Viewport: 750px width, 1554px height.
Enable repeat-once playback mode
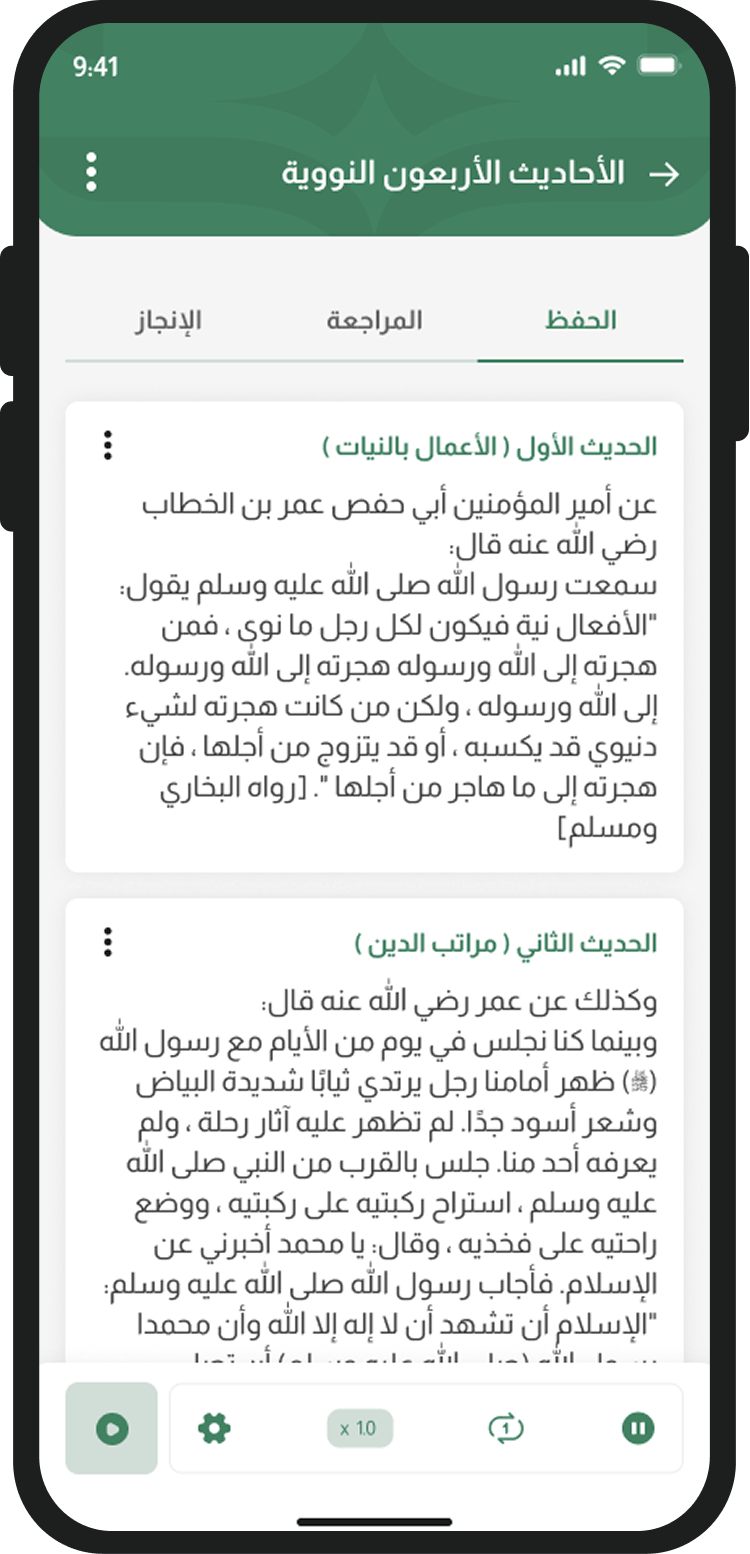click(x=506, y=1428)
